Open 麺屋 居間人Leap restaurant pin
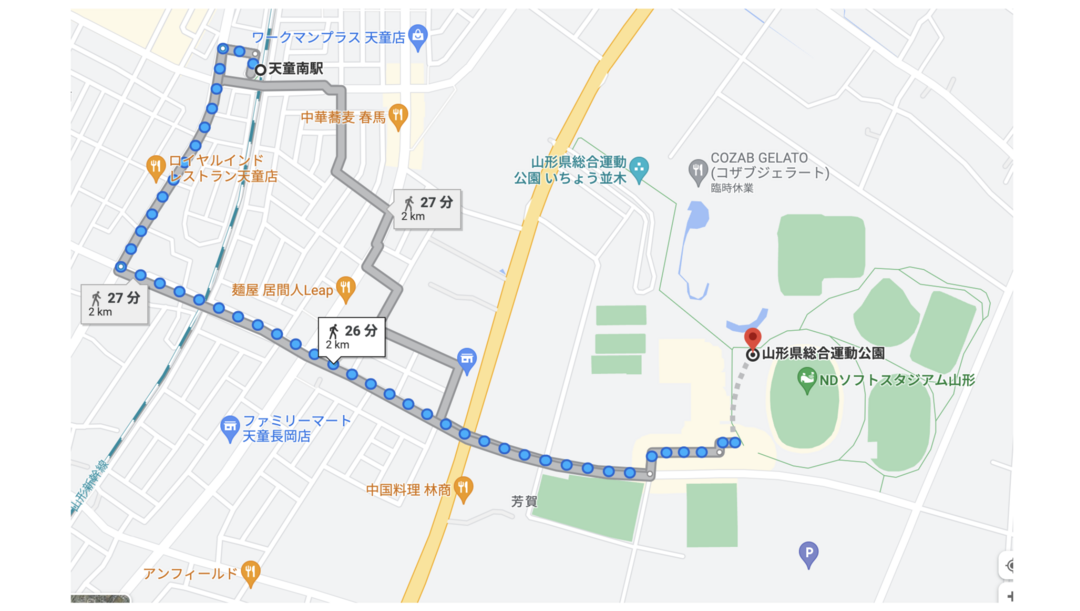This screenshot has height=611, width=1080. (346, 289)
